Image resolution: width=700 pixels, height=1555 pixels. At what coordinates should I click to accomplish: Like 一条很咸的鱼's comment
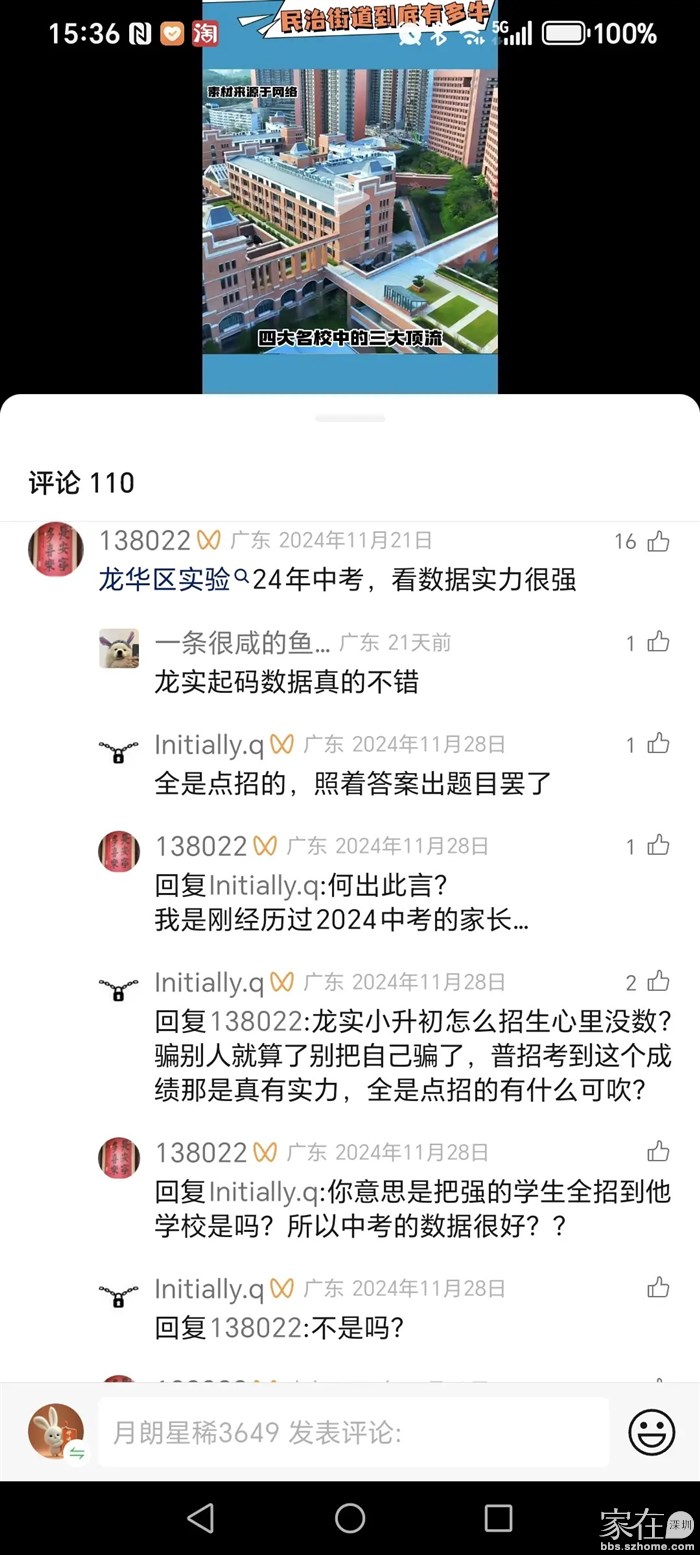tap(657, 642)
